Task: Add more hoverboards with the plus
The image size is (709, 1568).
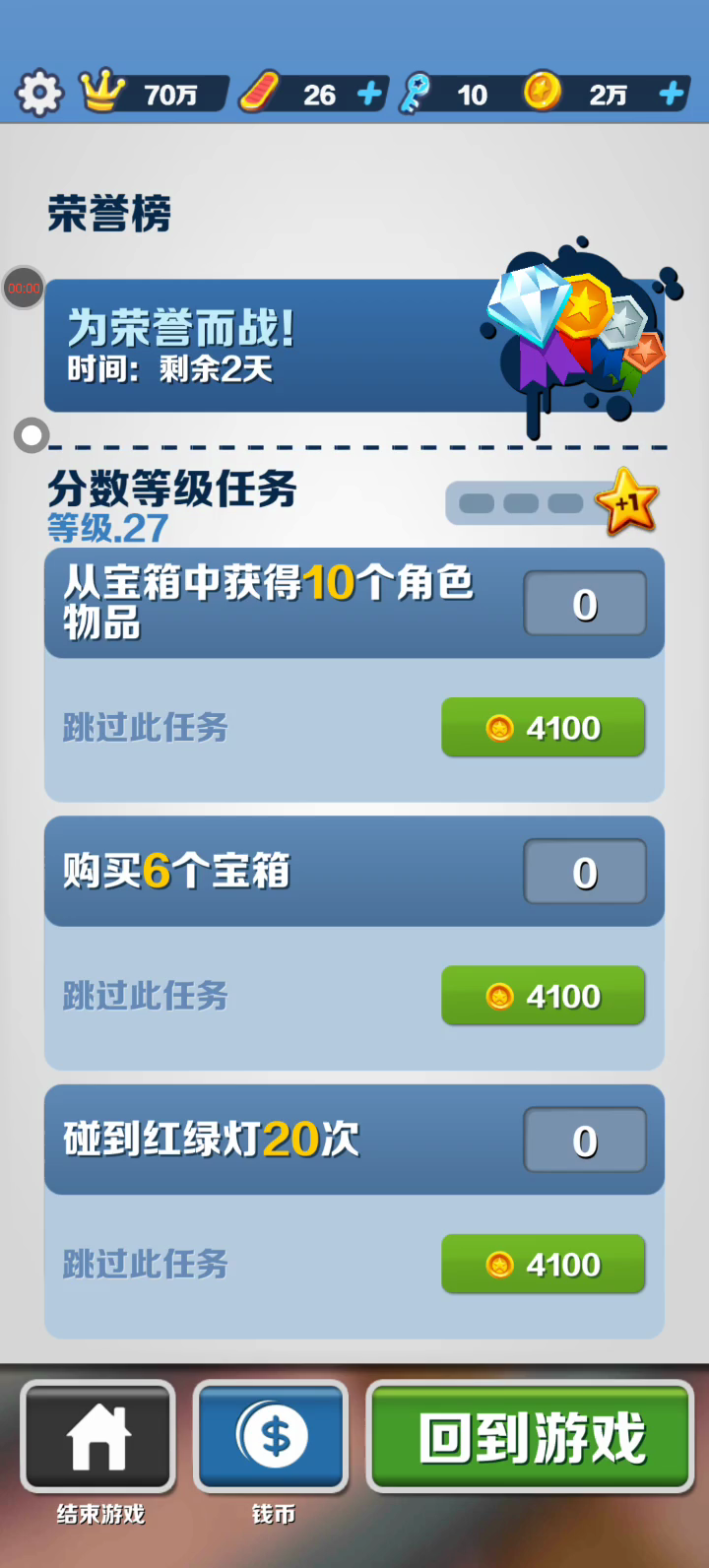Action: click(x=369, y=95)
